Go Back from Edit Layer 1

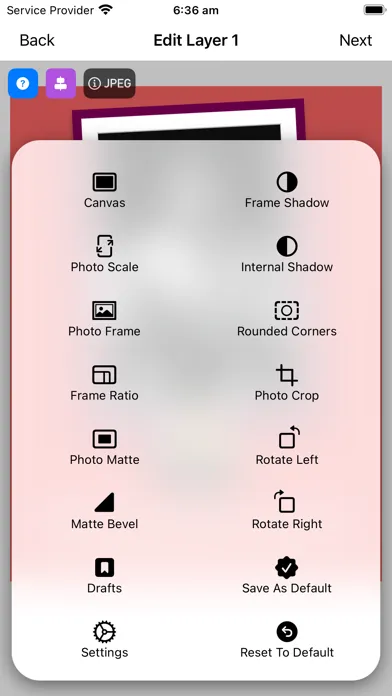click(x=37, y=40)
